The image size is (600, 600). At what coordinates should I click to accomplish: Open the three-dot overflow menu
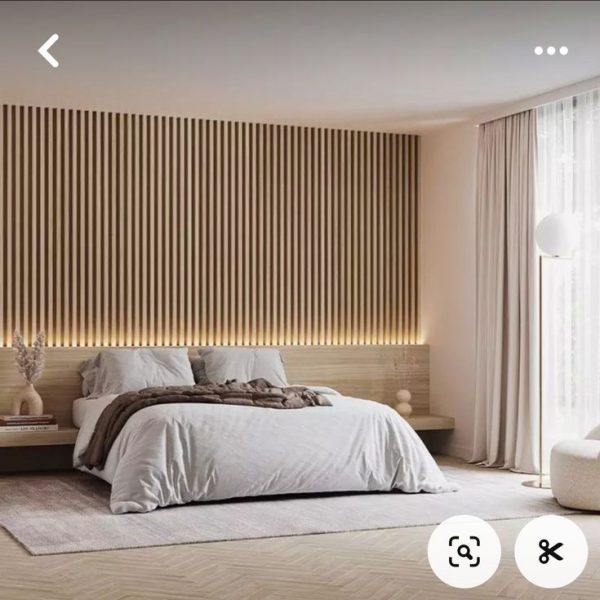click(x=551, y=51)
